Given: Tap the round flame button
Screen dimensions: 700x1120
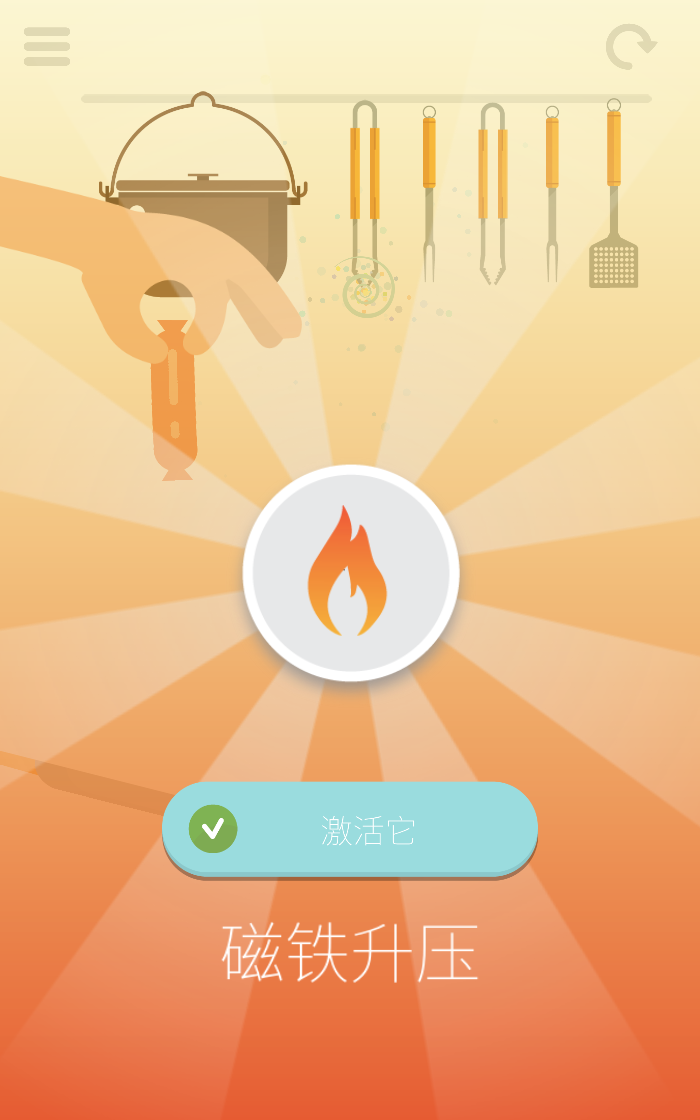Looking at the screenshot, I should [x=350, y=573].
